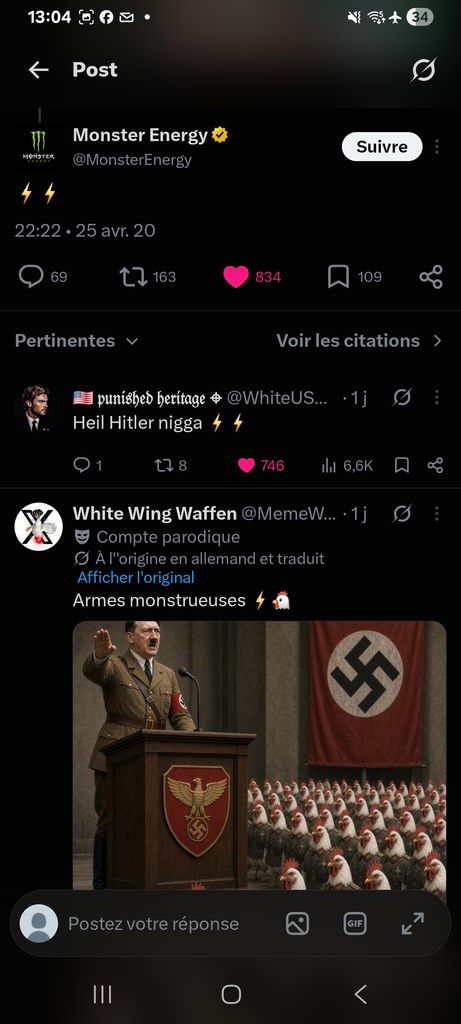The height and width of the screenshot is (1024, 461).
Task: Attach a photo to your reply
Action: [x=297, y=923]
